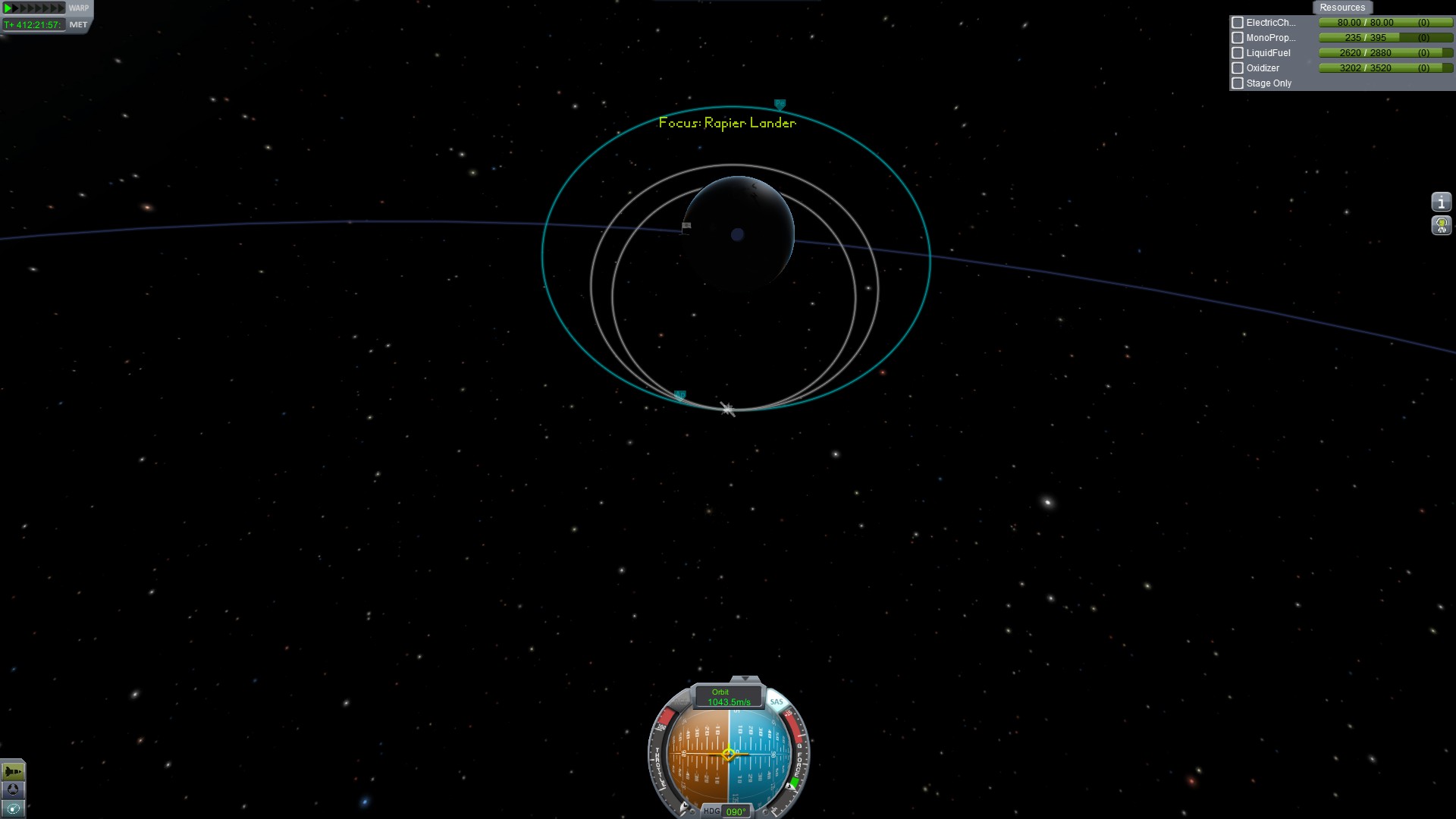
Task: Switch time display via MET button
Action: (x=78, y=25)
